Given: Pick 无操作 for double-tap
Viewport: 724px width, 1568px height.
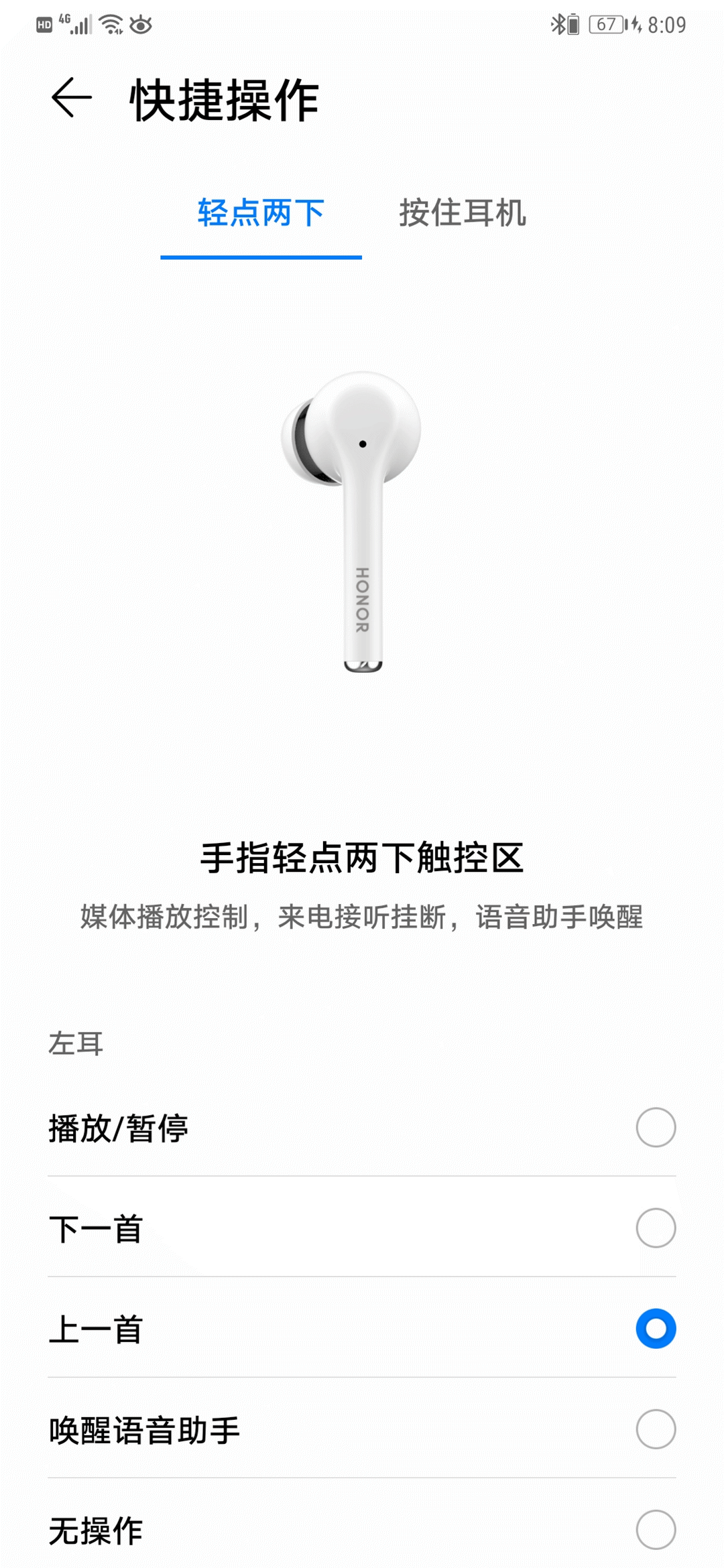Looking at the screenshot, I should click(x=655, y=1529).
